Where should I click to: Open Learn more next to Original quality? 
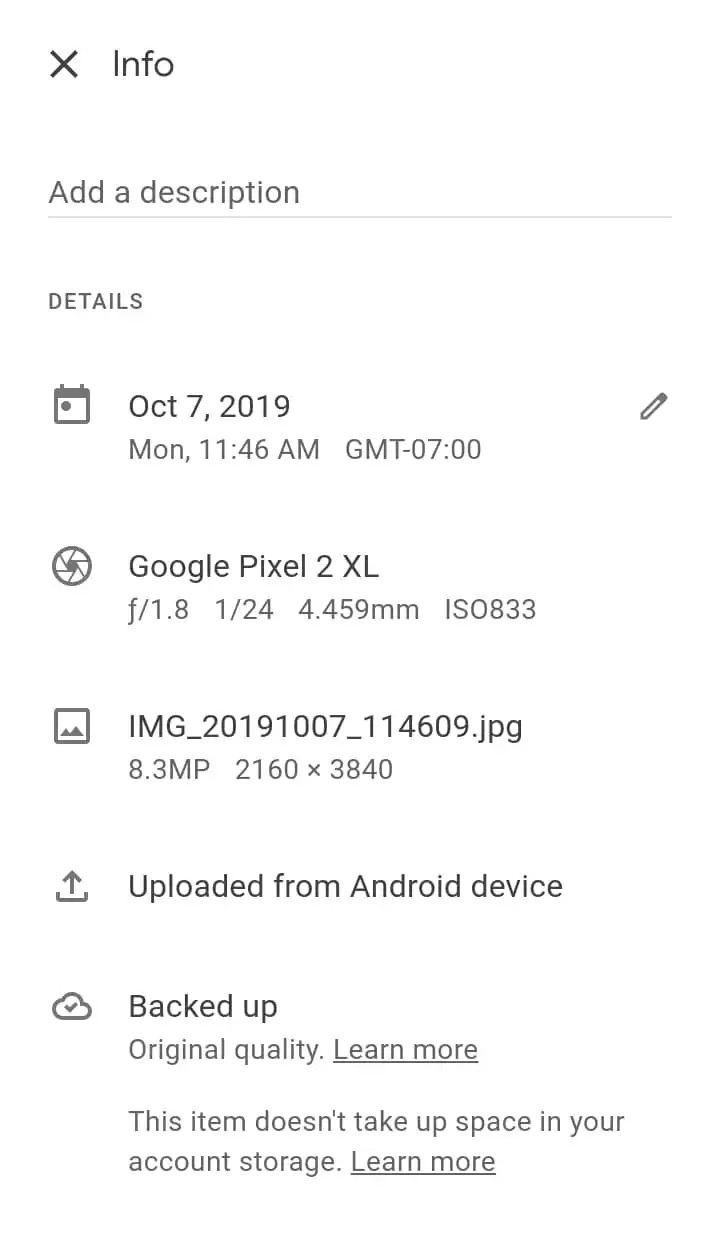(x=405, y=1050)
